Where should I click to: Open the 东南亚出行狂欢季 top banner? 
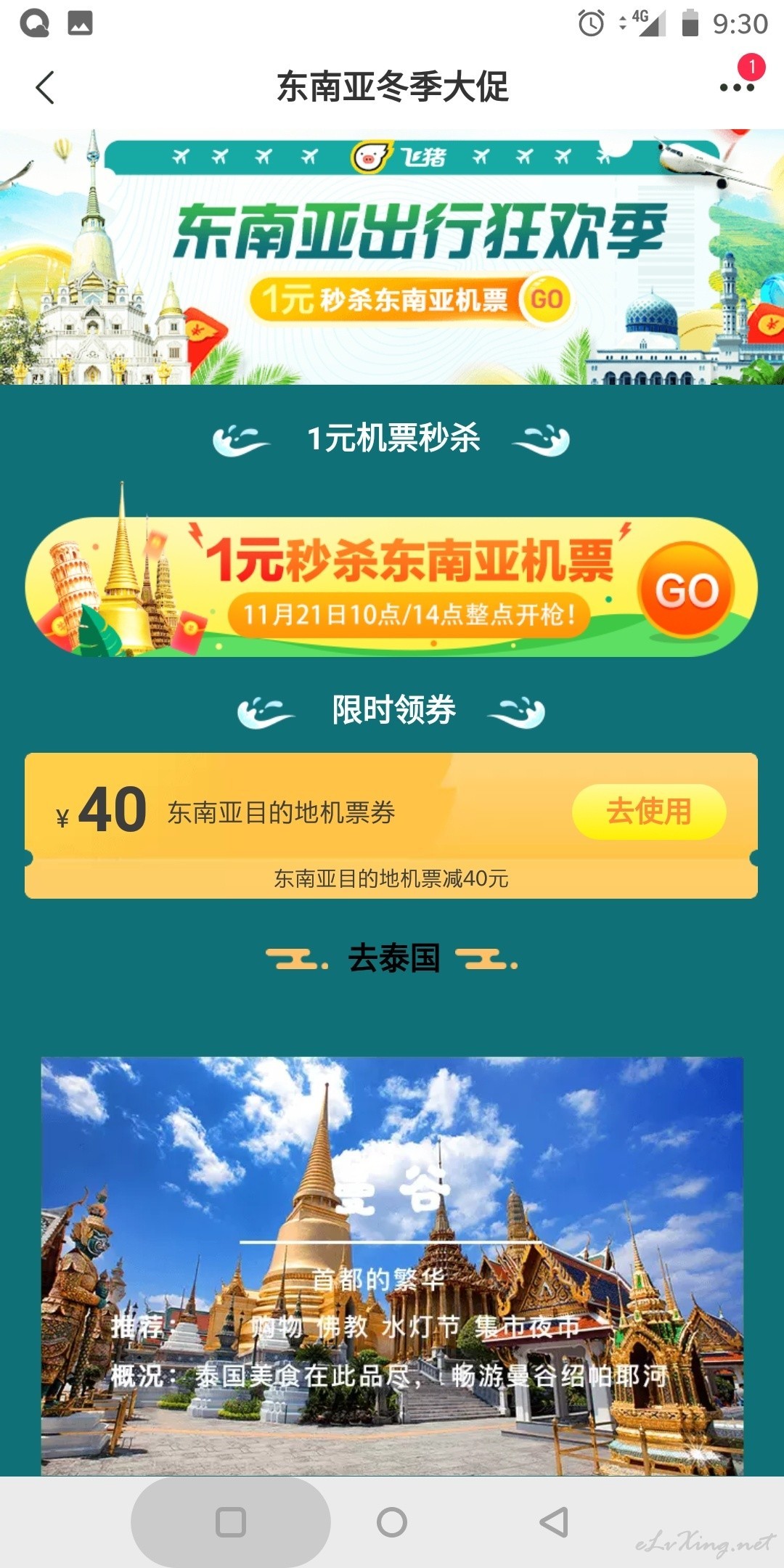pos(392,257)
